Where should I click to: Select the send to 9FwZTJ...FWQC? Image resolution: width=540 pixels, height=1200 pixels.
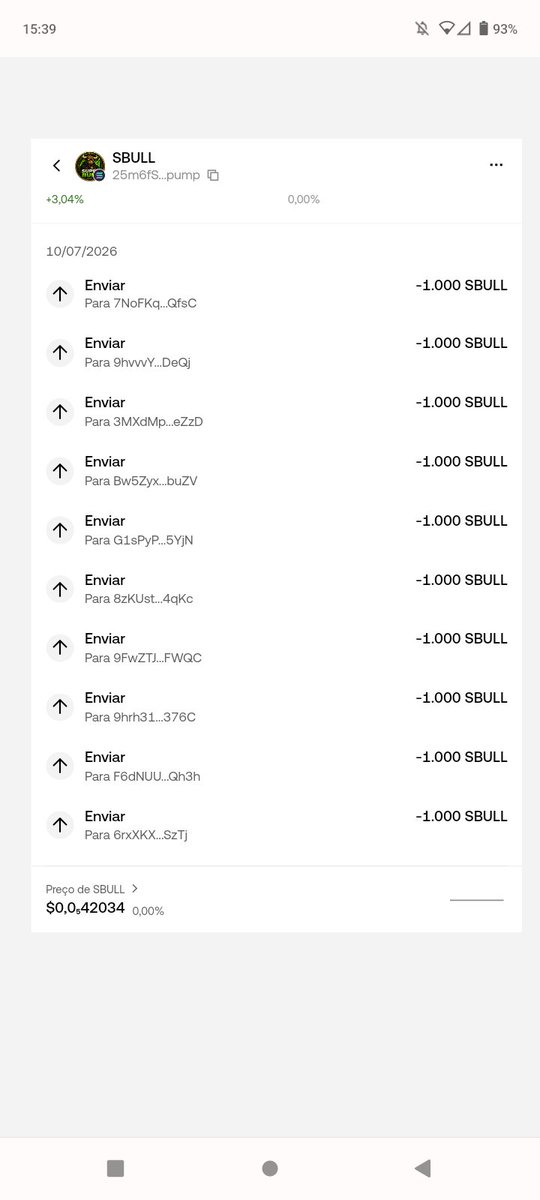pyautogui.click(x=276, y=648)
